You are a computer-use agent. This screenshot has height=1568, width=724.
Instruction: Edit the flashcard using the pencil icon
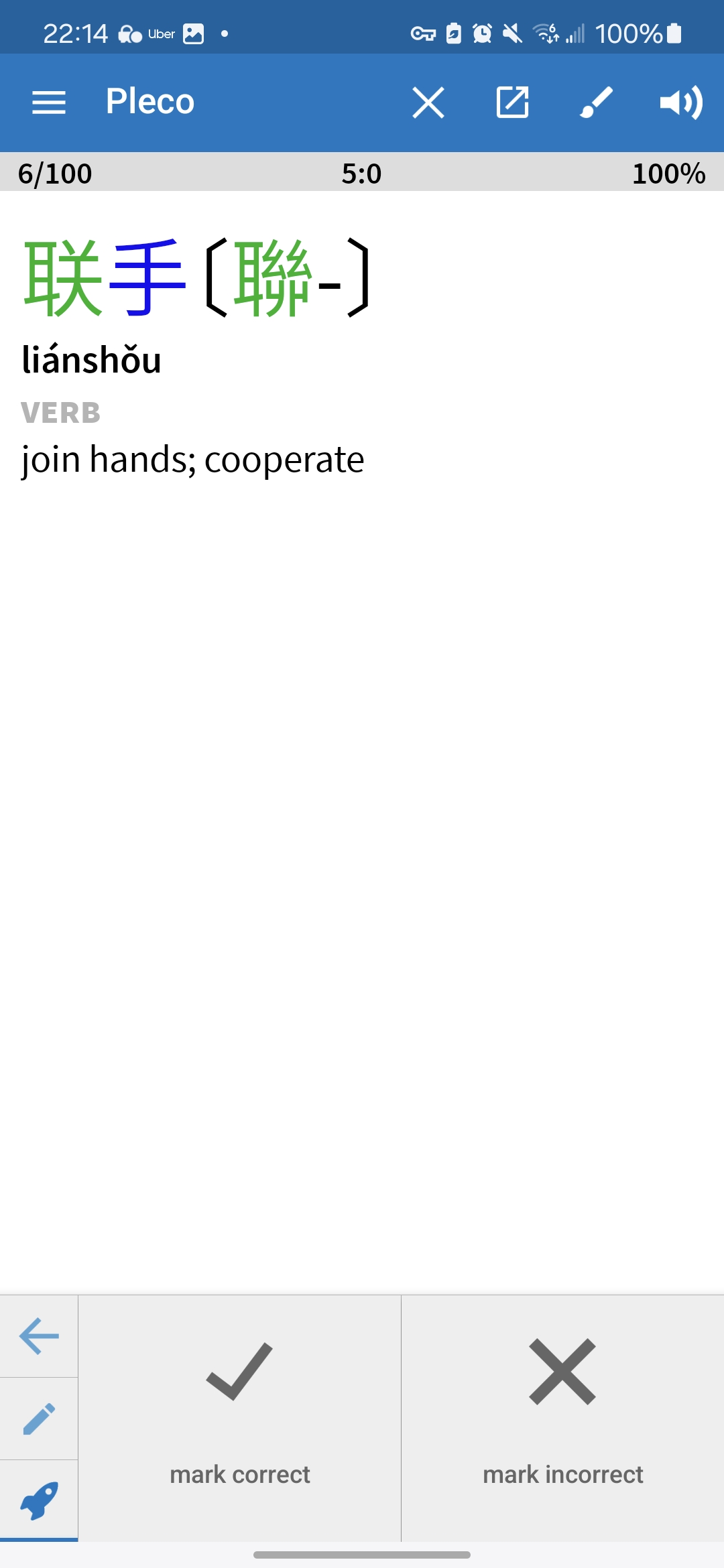click(x=38, y=1419)
